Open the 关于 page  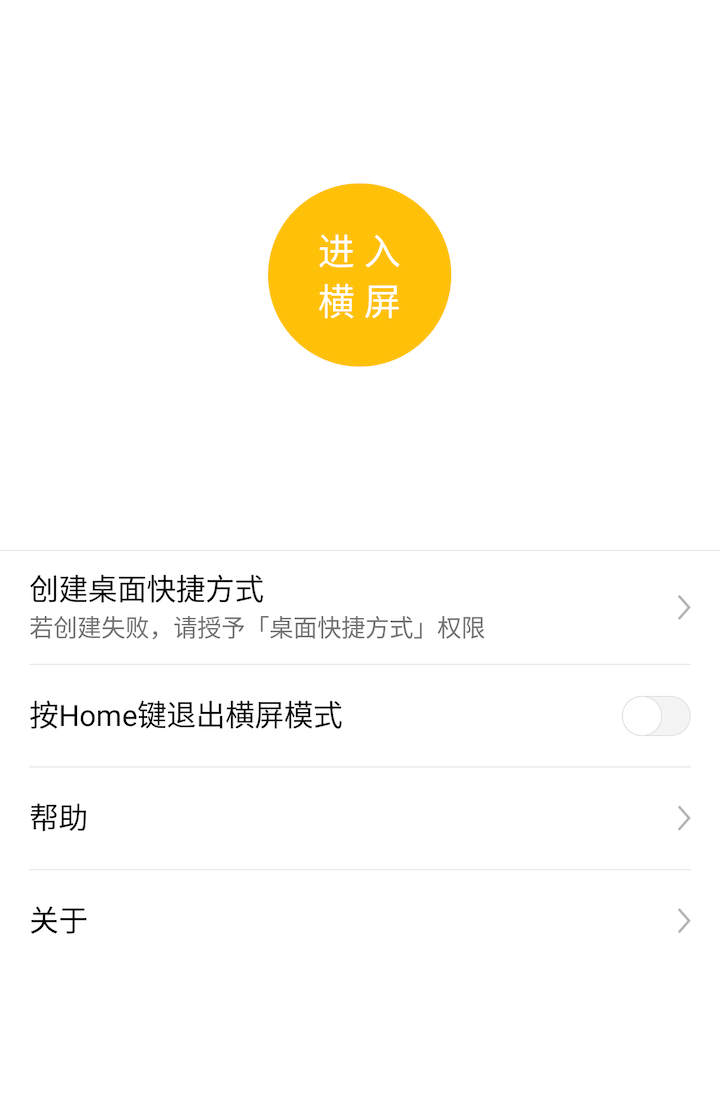pyautogui.click(x=359, y=920)
